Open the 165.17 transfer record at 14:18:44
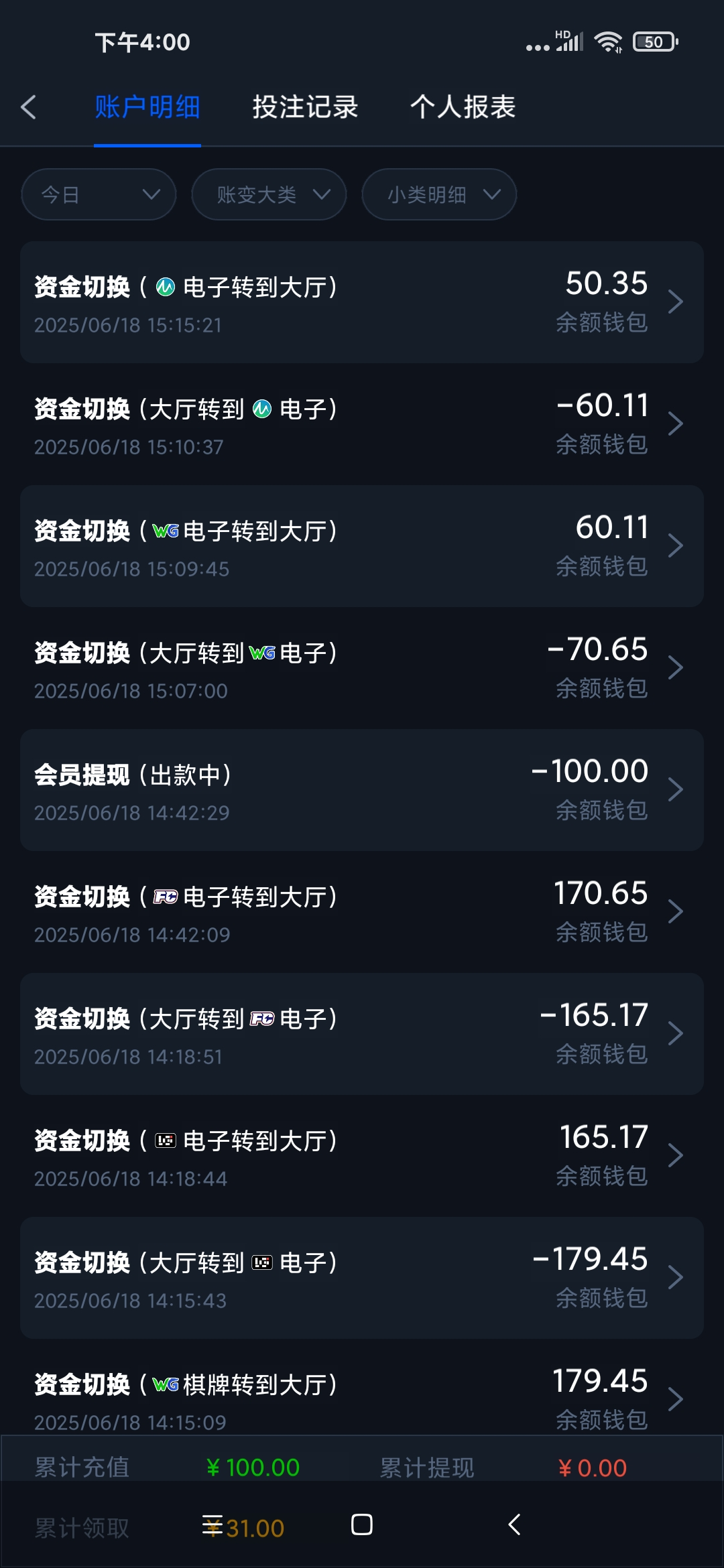 362,1156
